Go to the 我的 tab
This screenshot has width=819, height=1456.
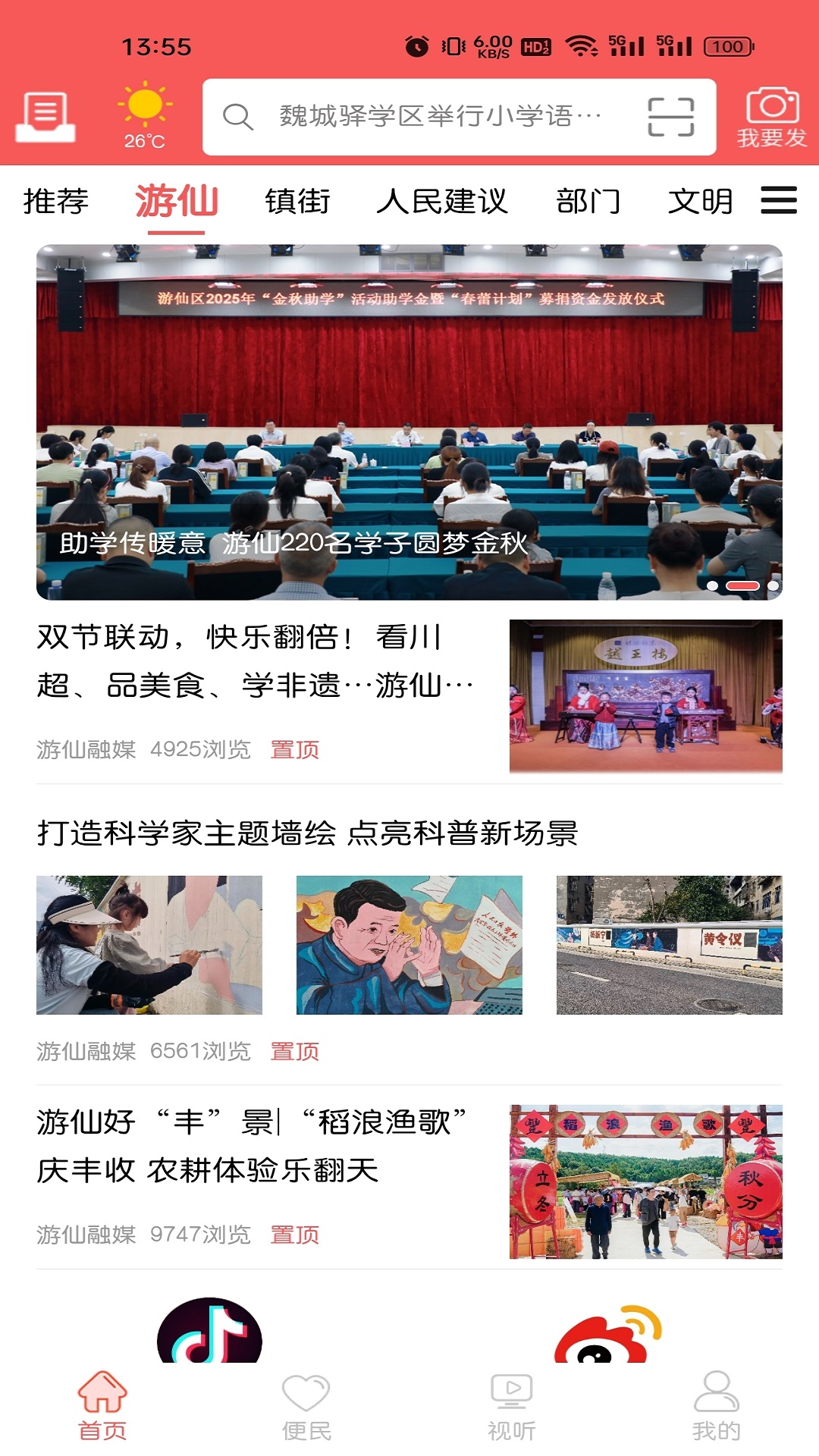pyautogui.click(x=716, y=1408)
